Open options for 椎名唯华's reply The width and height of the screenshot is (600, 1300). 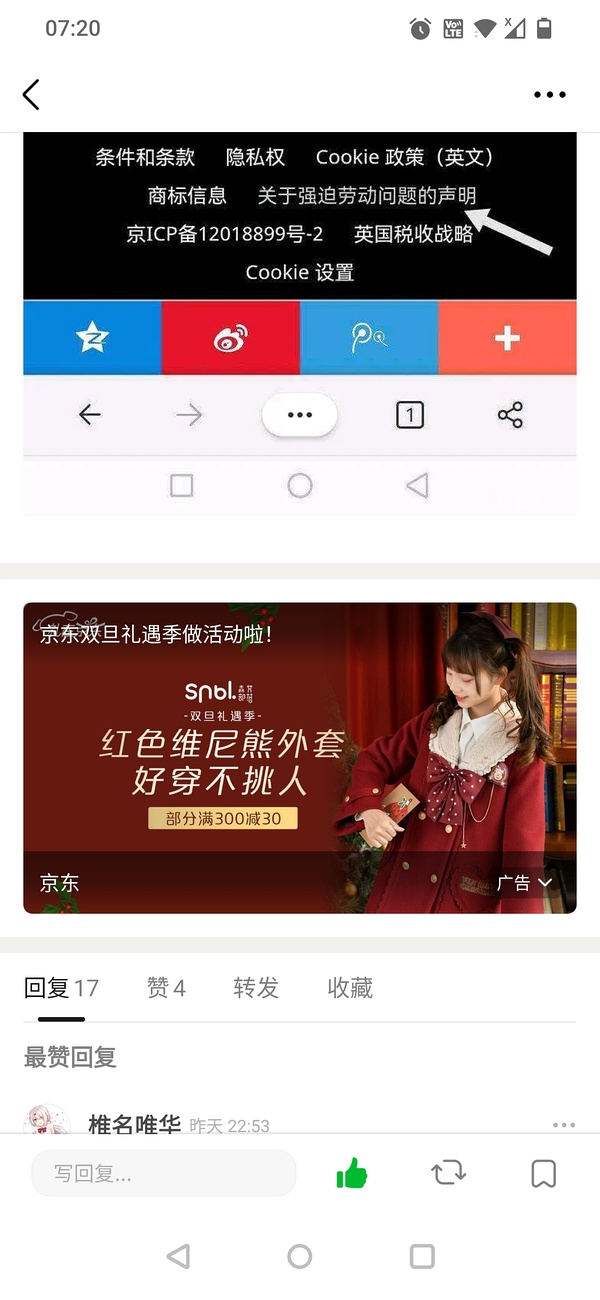[564, 1125]
